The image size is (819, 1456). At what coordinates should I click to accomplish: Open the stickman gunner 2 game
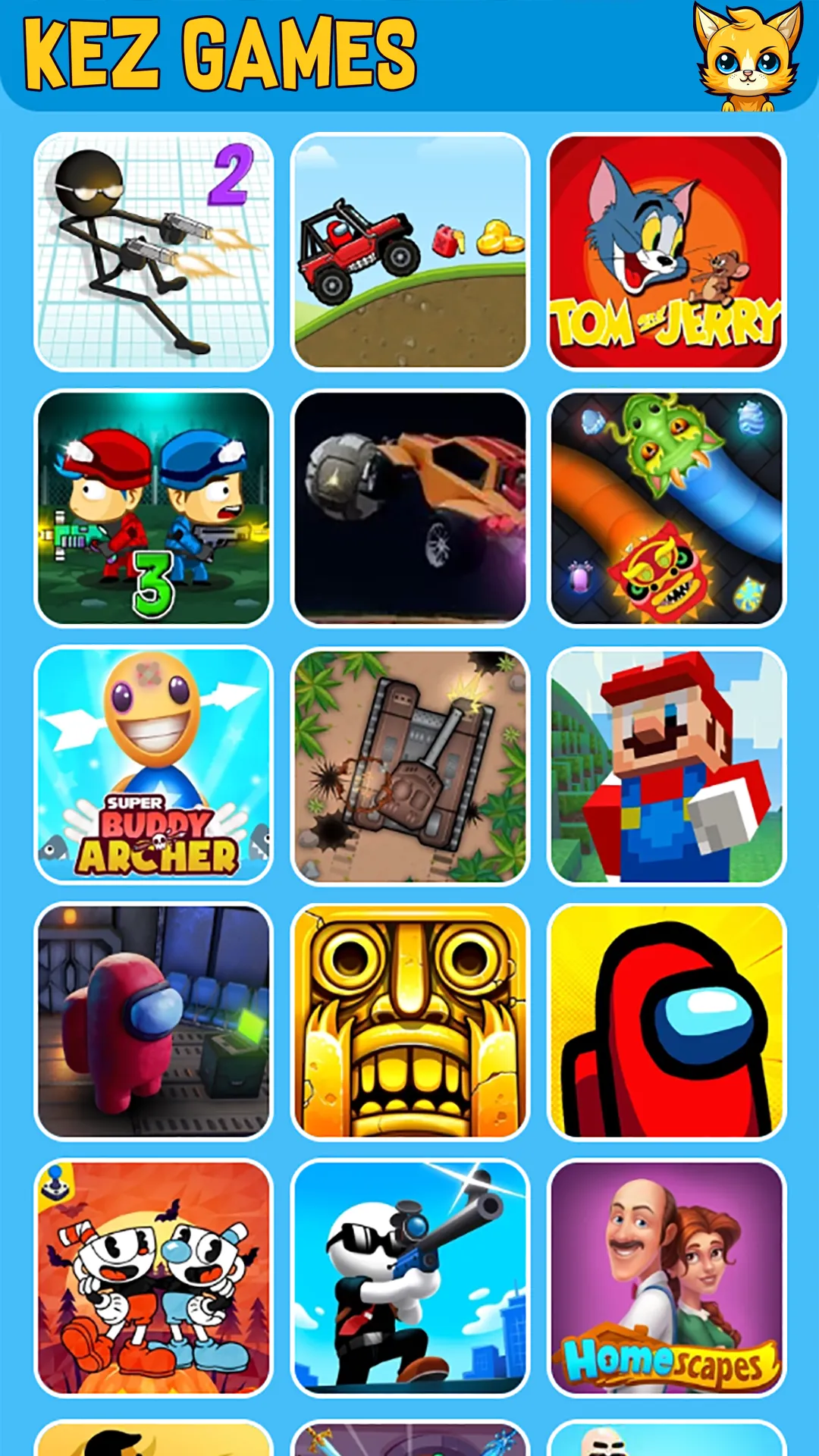[153, 252]
